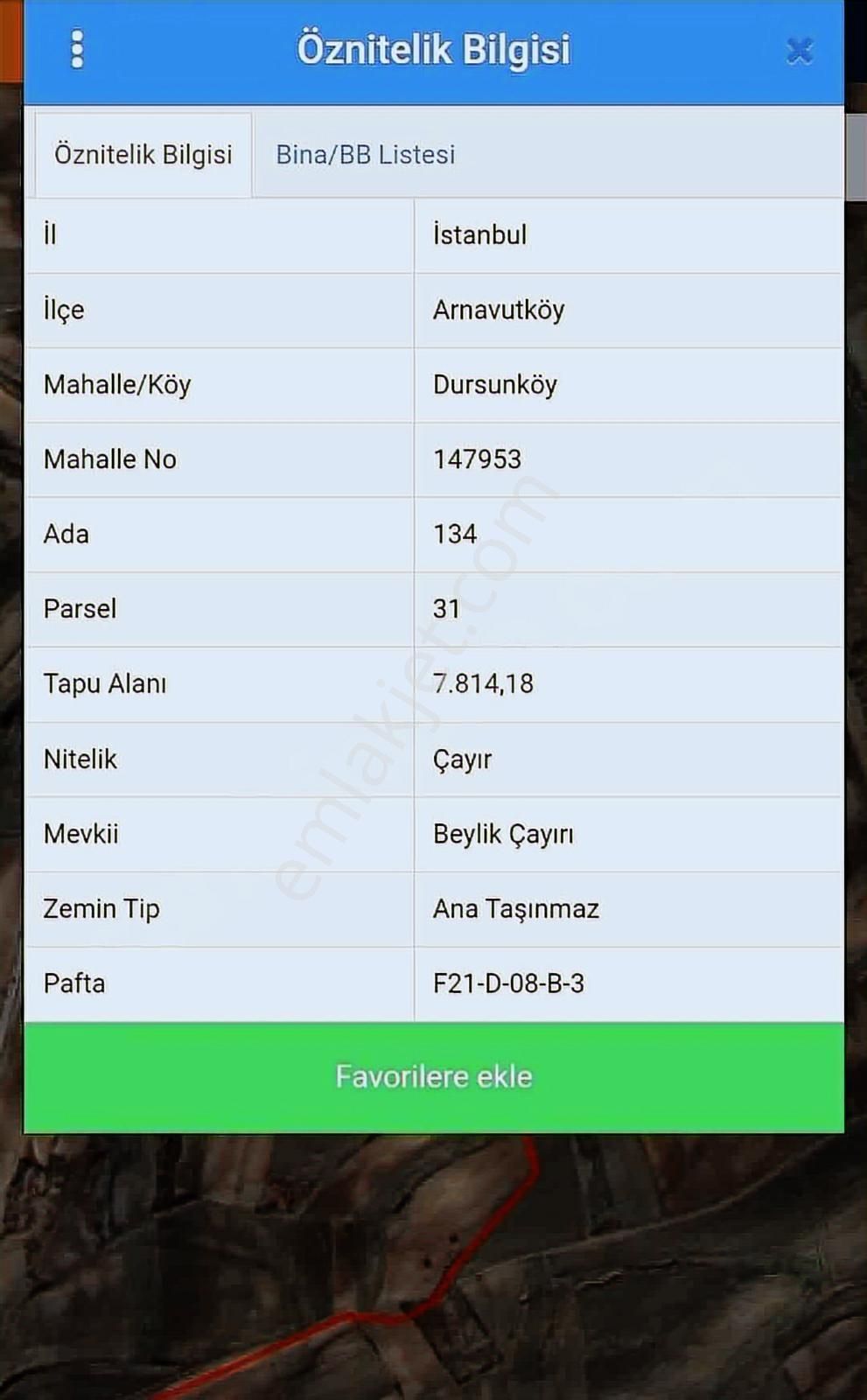
Task: Select the Nitelik row labeled Çayır
Action: point(462,759)
